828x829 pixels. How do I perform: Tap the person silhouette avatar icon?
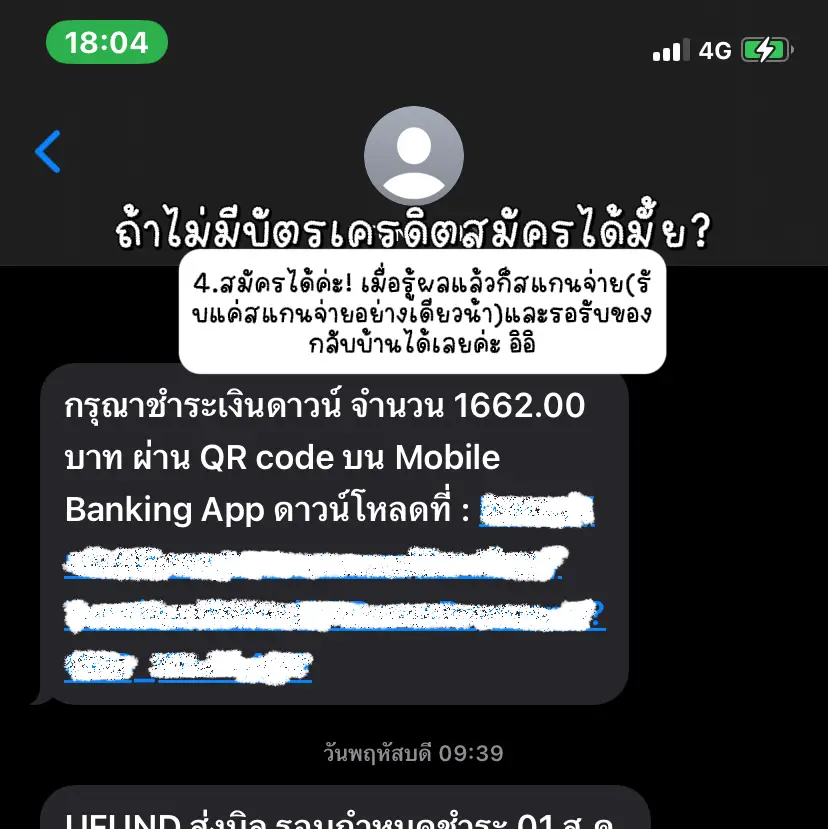coord(413,156)
